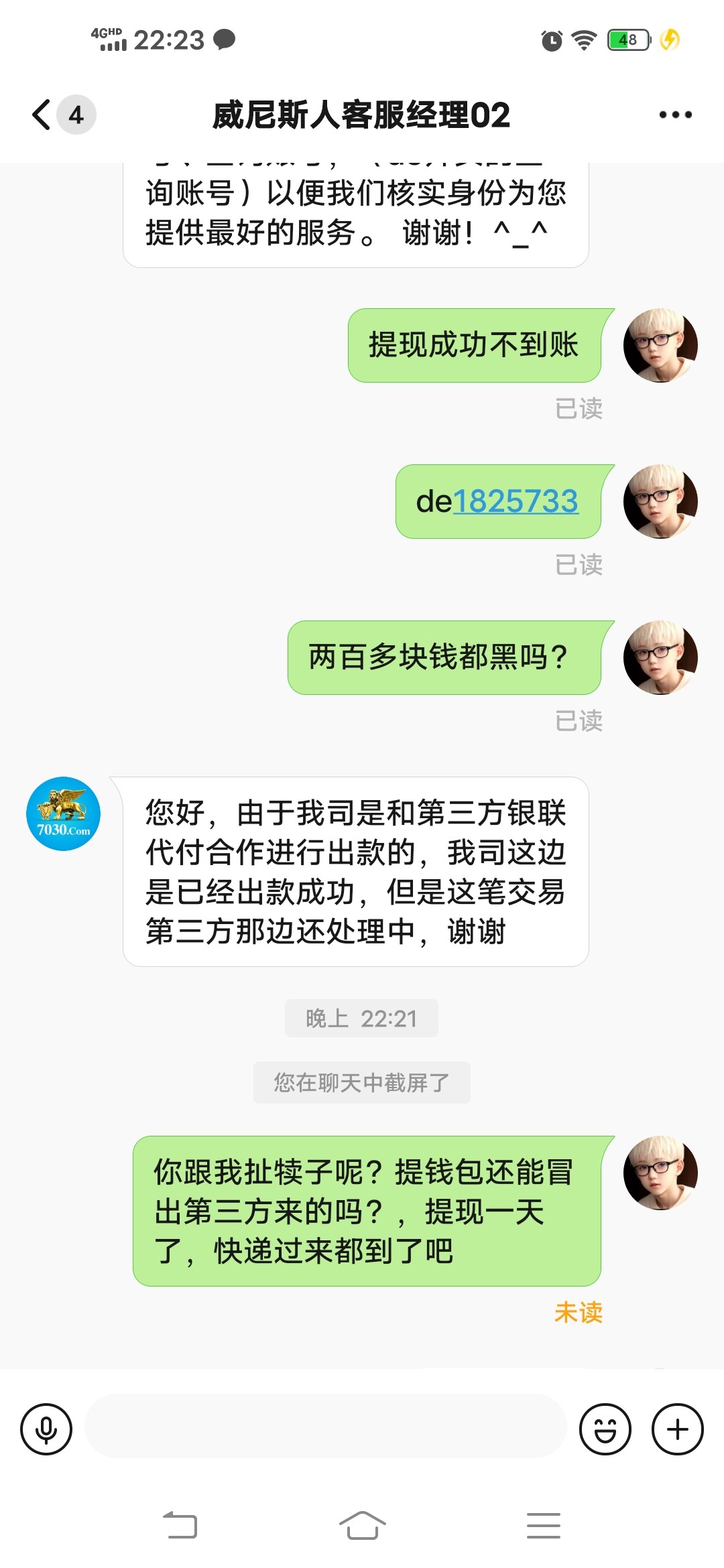724x1568 pixels.
Task: Open the plus attachments menu
Action: pos(677,1429)
